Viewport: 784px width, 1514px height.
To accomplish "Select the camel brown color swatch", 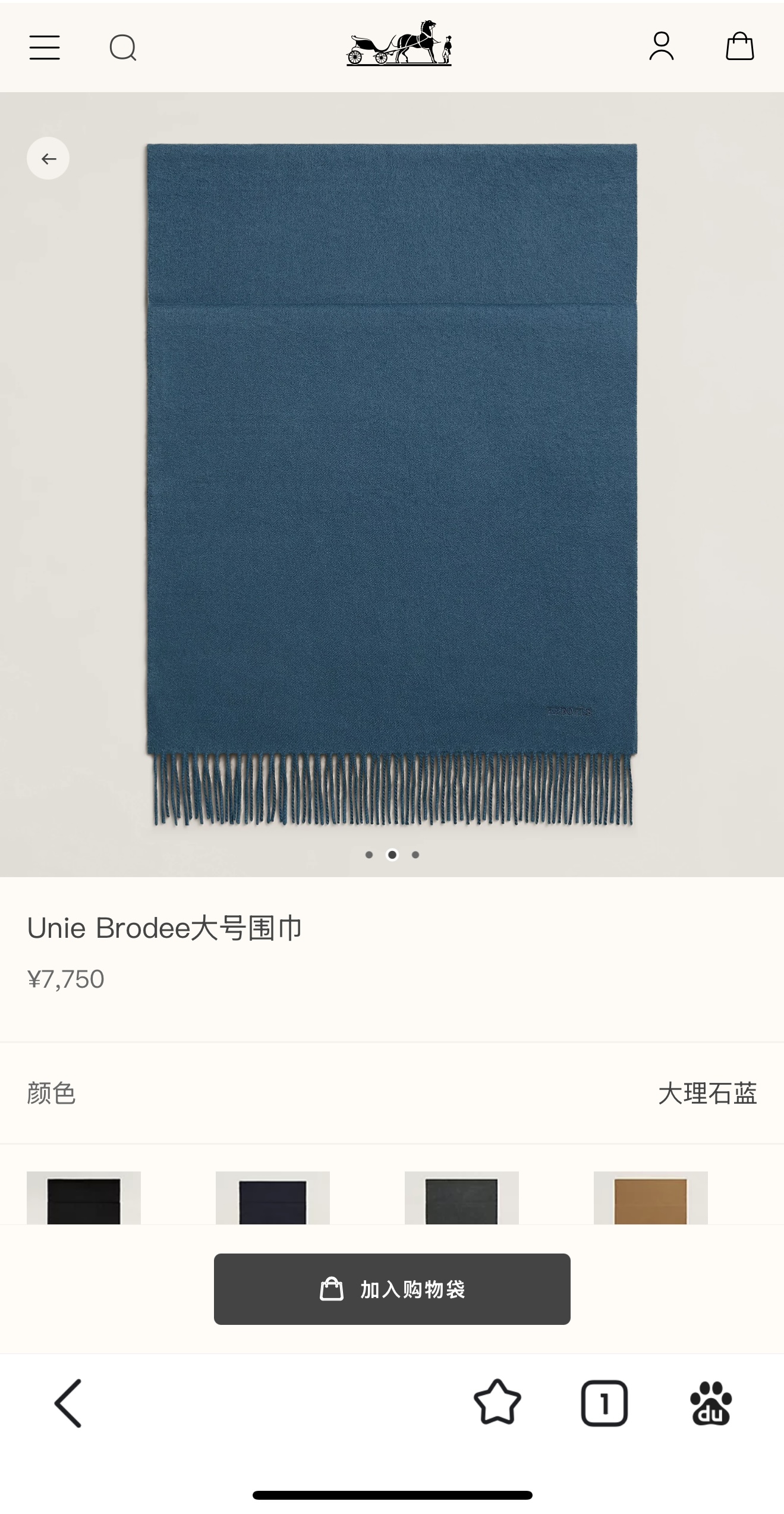I will 651,1198.
